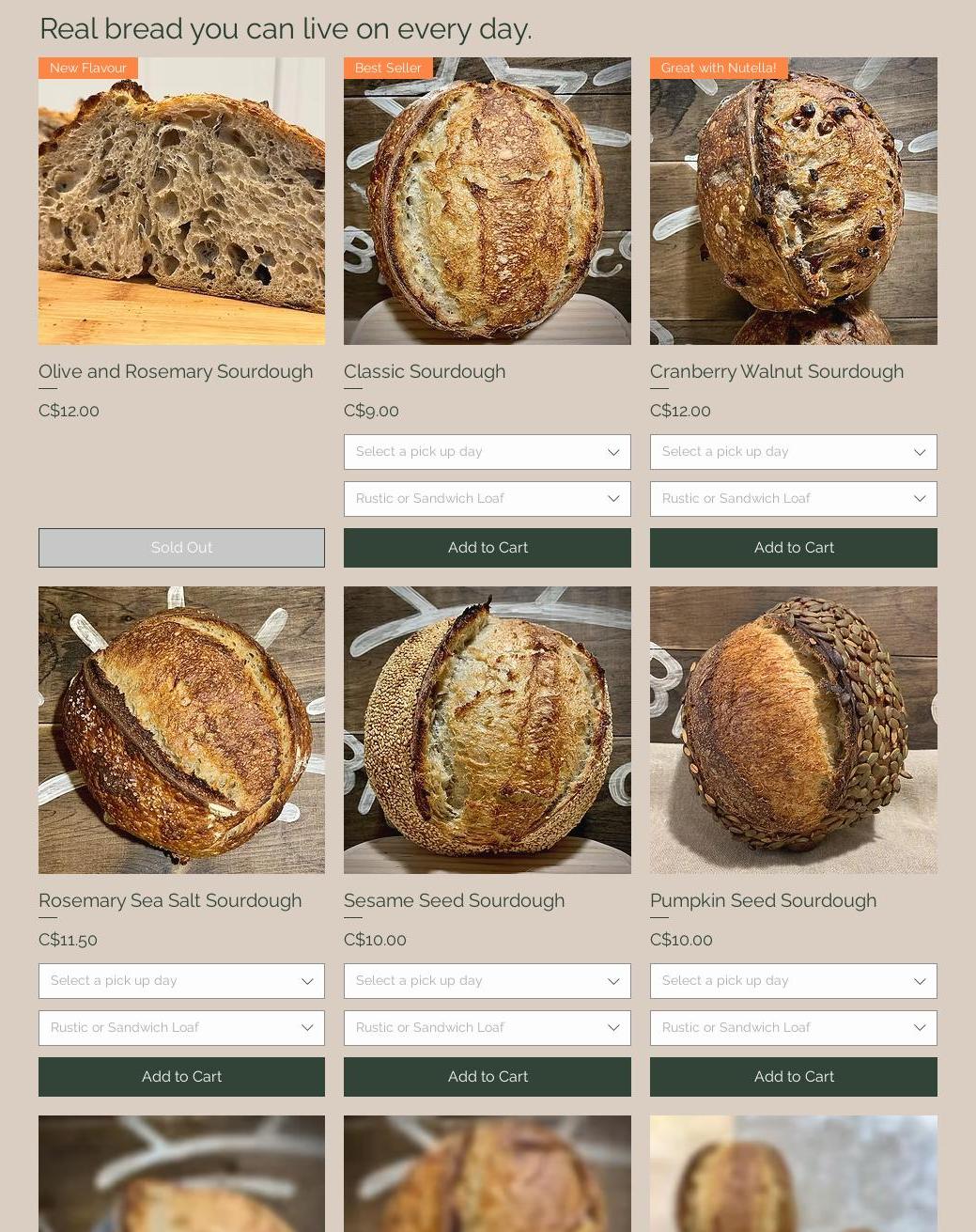The image size is (976, 1232).
Task: Click the Best Seller badge on Classic Sourdough
Action: [x=388, y=68]
